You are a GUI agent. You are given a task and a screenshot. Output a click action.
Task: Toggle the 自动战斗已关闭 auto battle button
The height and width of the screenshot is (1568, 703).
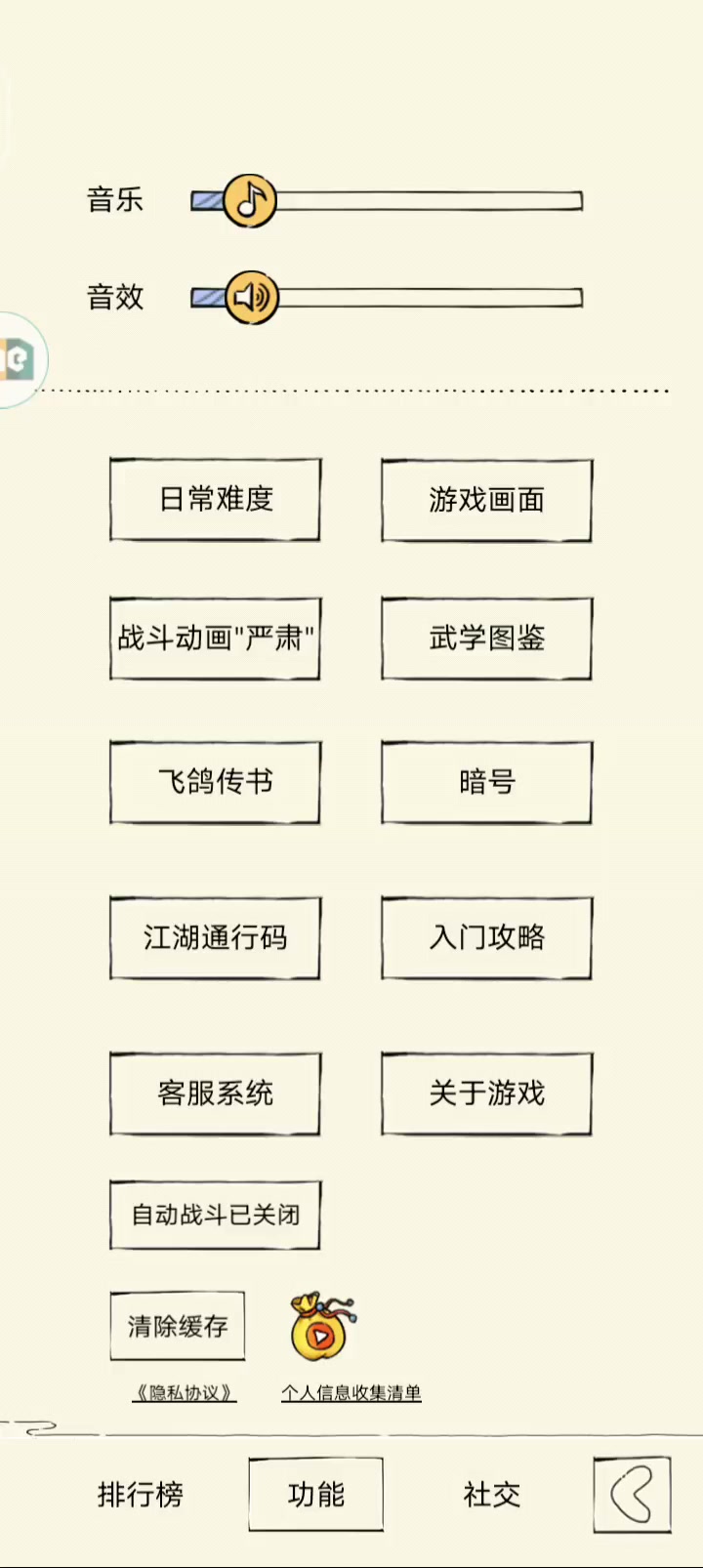(x=215, y=1215)
